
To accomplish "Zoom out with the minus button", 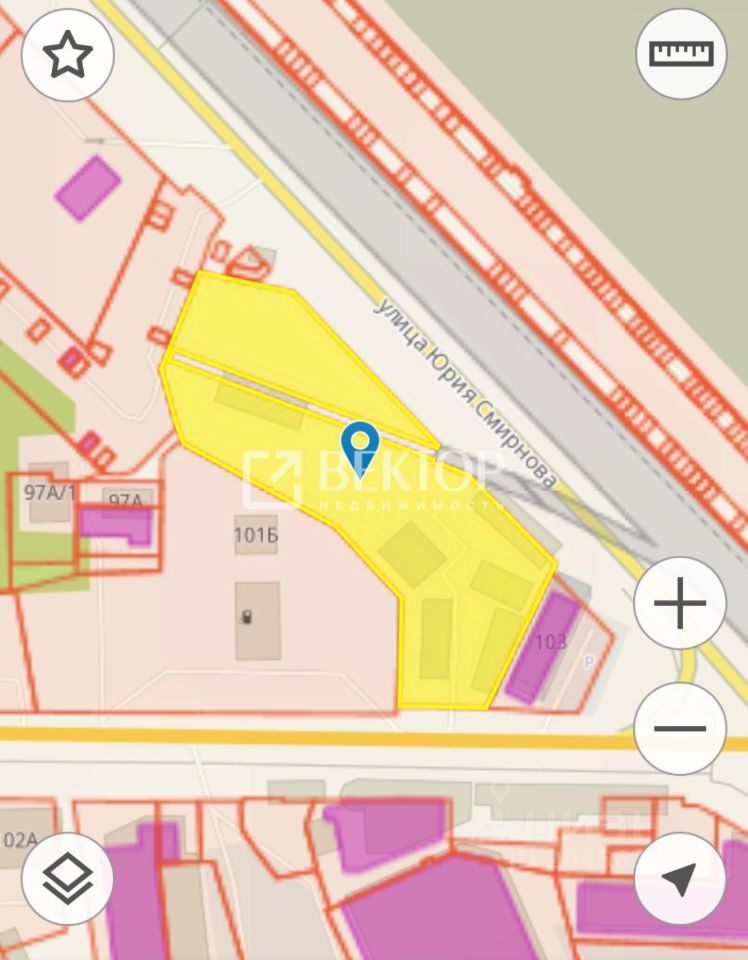I will (680, 729).
